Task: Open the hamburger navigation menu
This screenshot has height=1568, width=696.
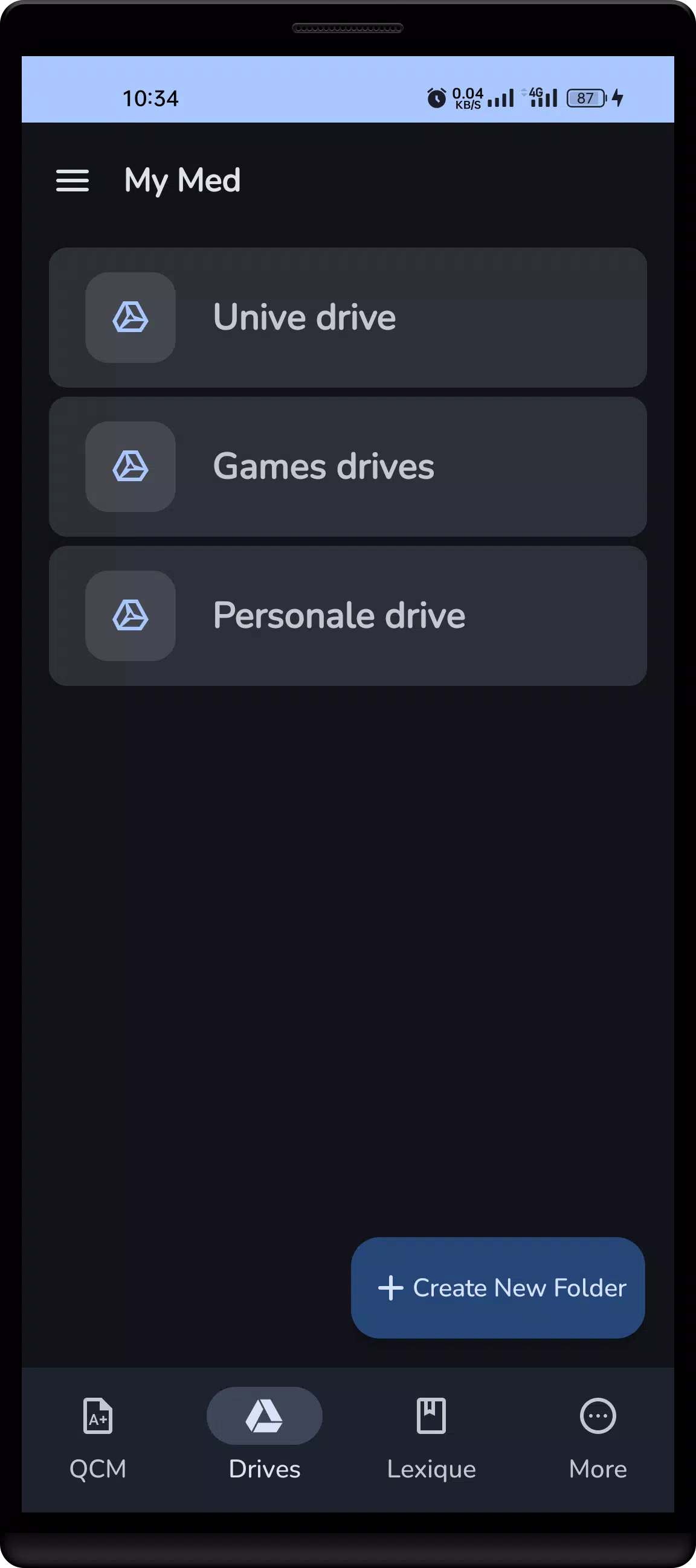Action: pos(72,180)
